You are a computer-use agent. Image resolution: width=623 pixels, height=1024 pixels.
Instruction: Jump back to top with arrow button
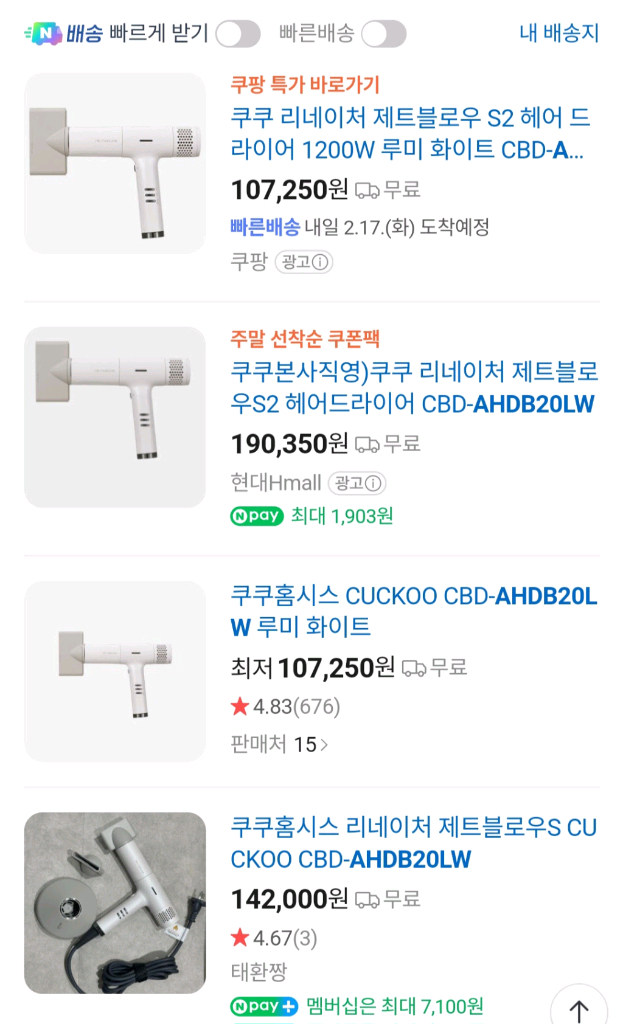coord(579,1005)
